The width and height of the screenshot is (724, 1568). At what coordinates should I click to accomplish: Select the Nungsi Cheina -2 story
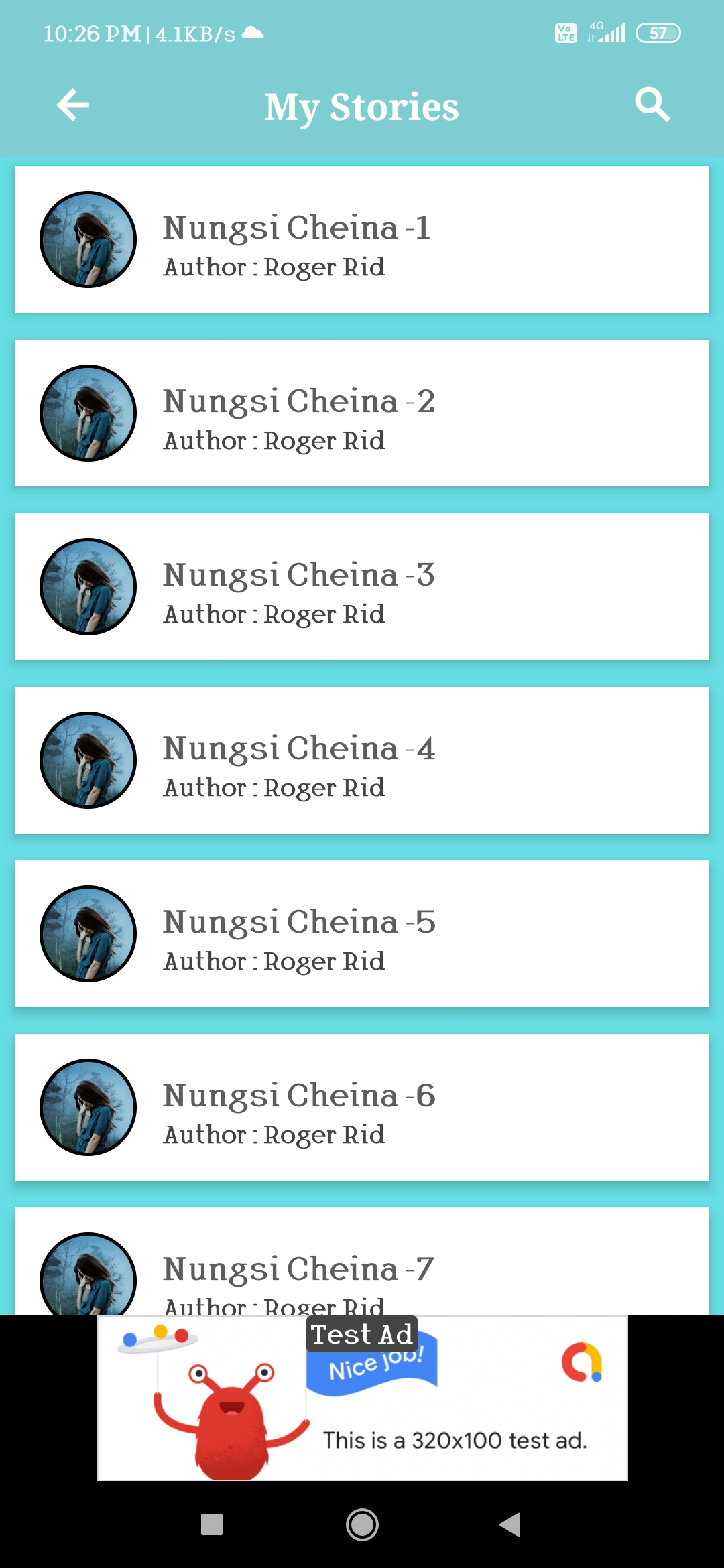coord(362,413)
